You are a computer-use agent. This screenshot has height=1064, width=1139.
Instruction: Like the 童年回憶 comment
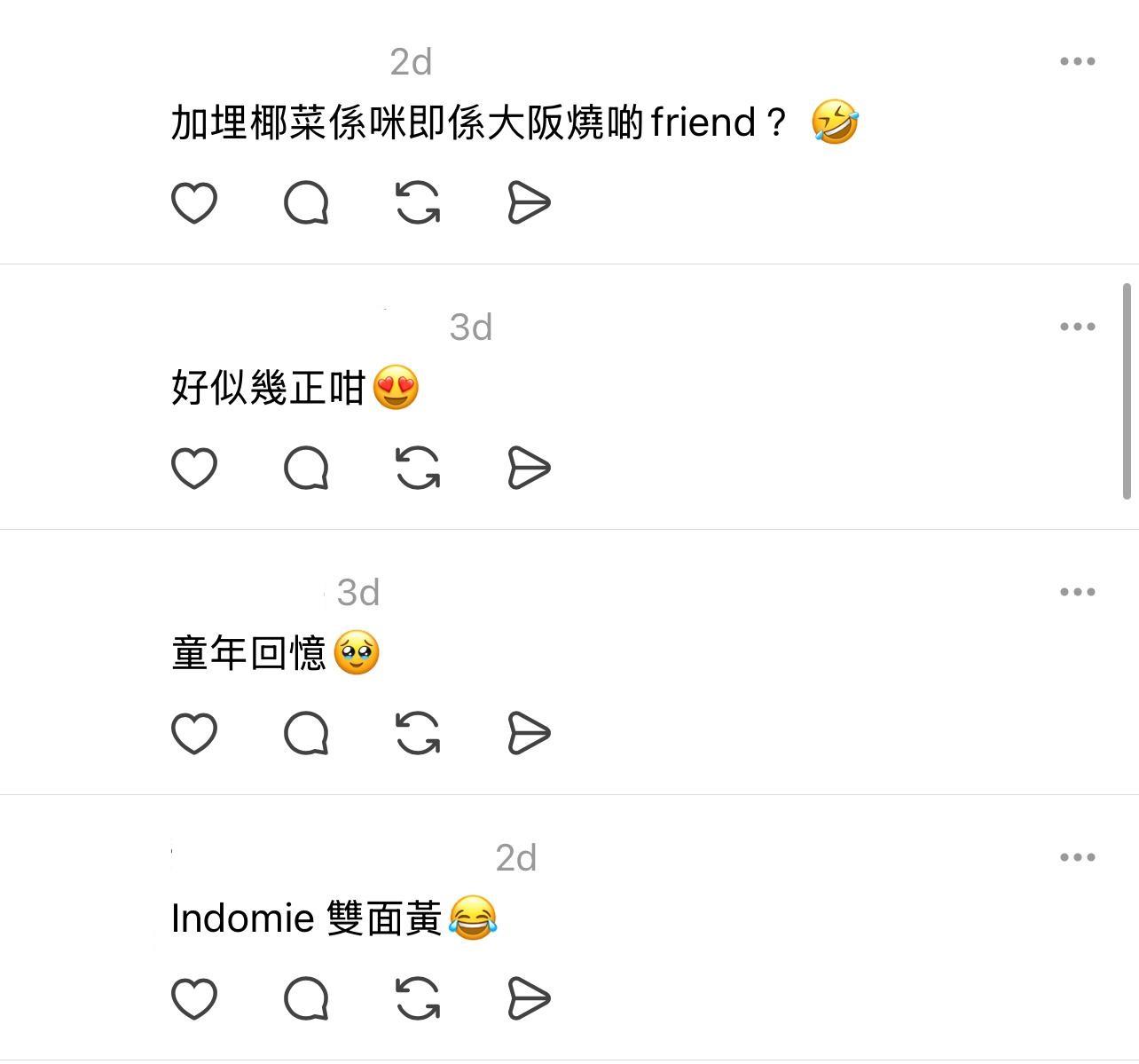[x=193, y=733]
